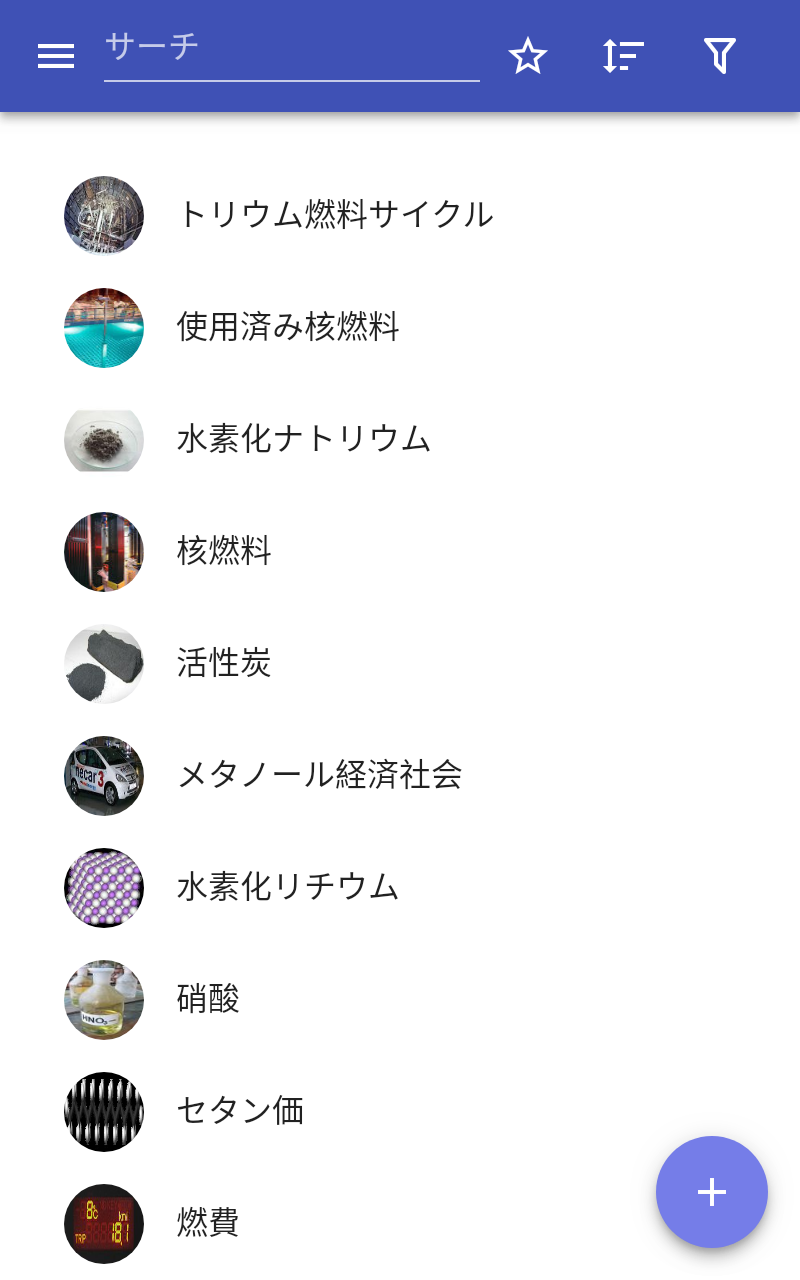Open the トリウム燃料サイクル entry
The width and height of the screenshot is (800, 1280).
[x=334, y=215]
